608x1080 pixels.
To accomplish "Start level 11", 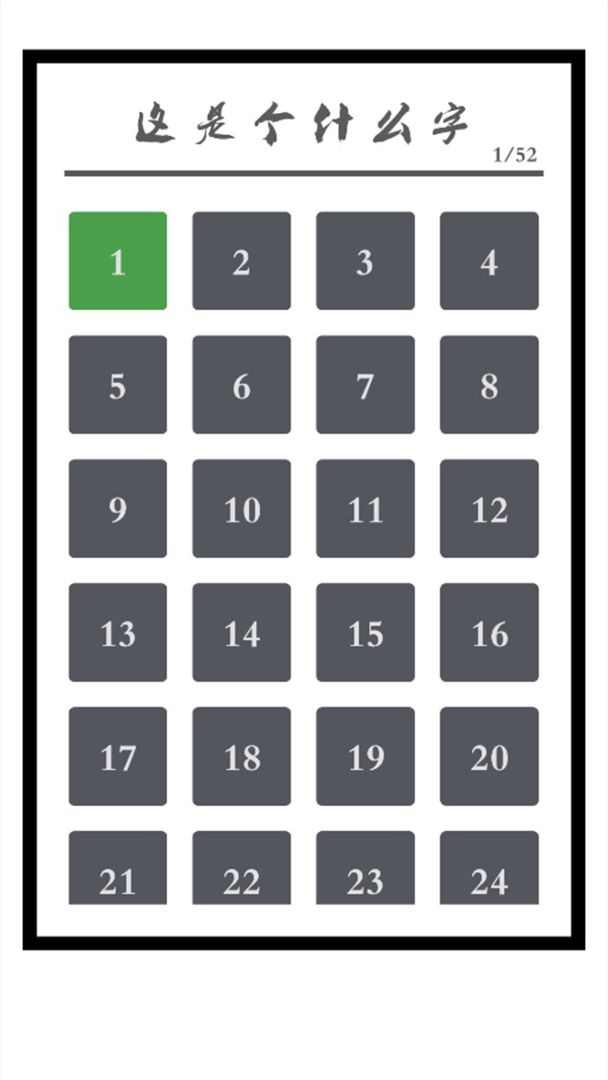I will click(x=365, y=509).
